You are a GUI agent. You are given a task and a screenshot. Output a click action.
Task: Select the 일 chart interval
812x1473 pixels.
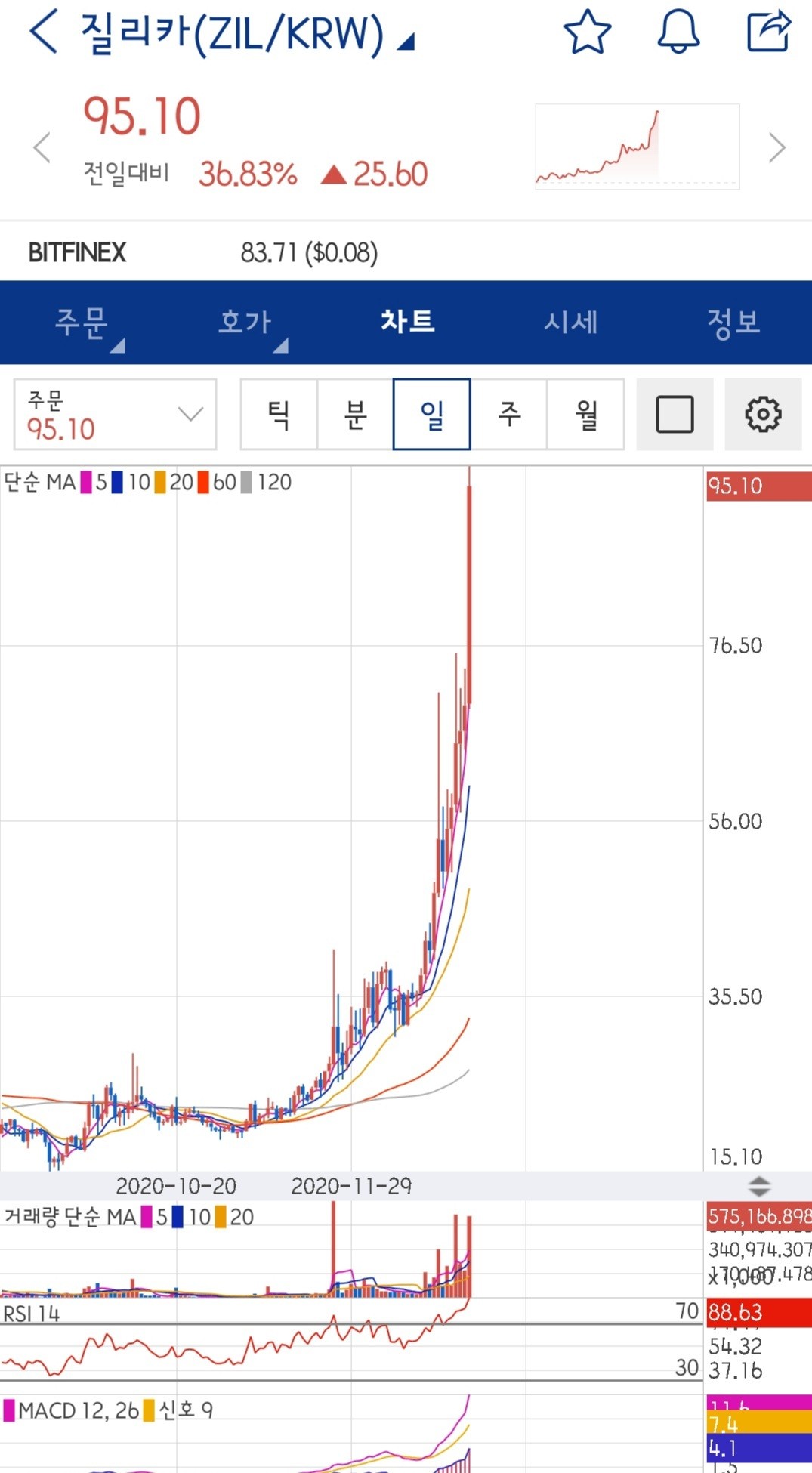[x=431, y=415]
